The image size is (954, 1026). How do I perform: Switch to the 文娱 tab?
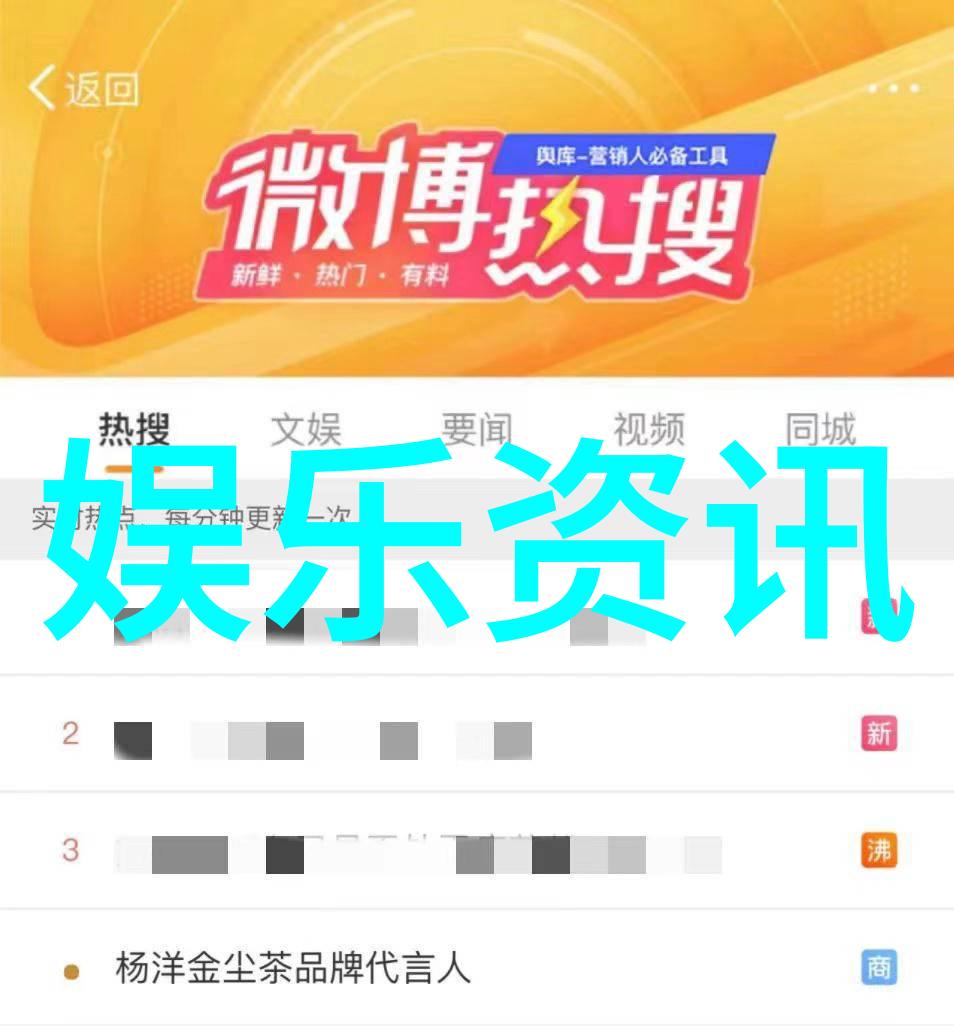tap(306, 431)
